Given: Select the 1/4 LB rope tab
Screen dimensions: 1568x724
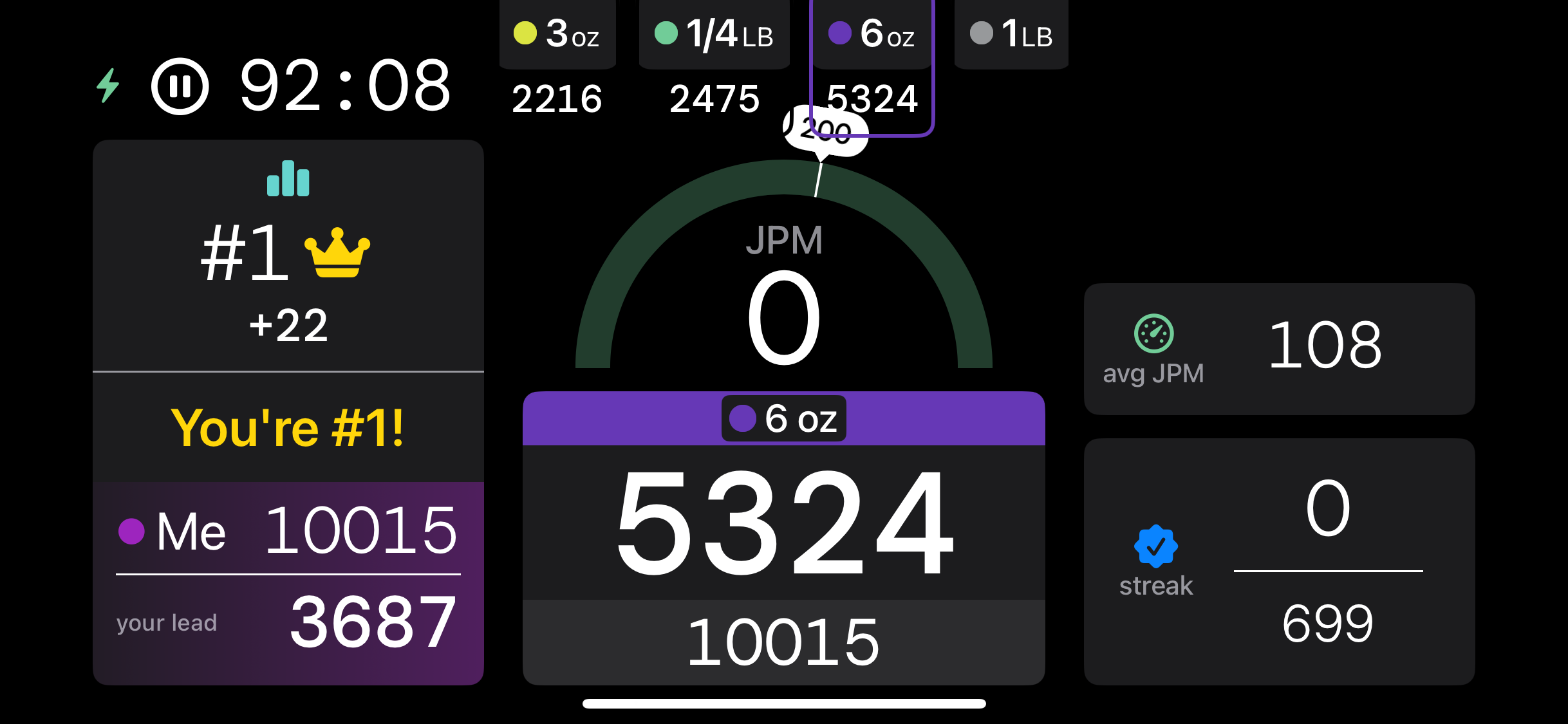Looking at the screenshot, I should tap(714, 34).
